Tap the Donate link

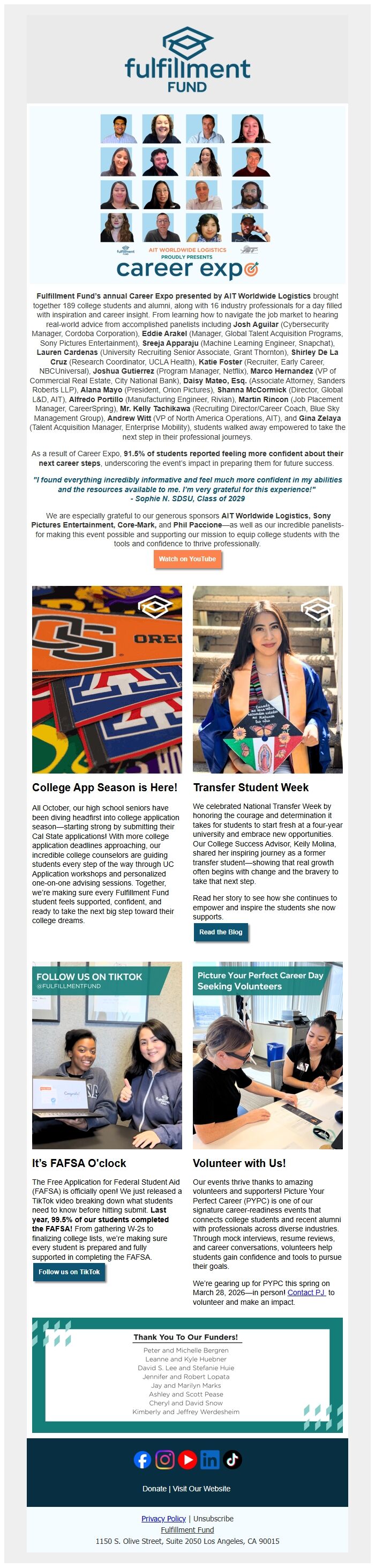[154, 1488]
